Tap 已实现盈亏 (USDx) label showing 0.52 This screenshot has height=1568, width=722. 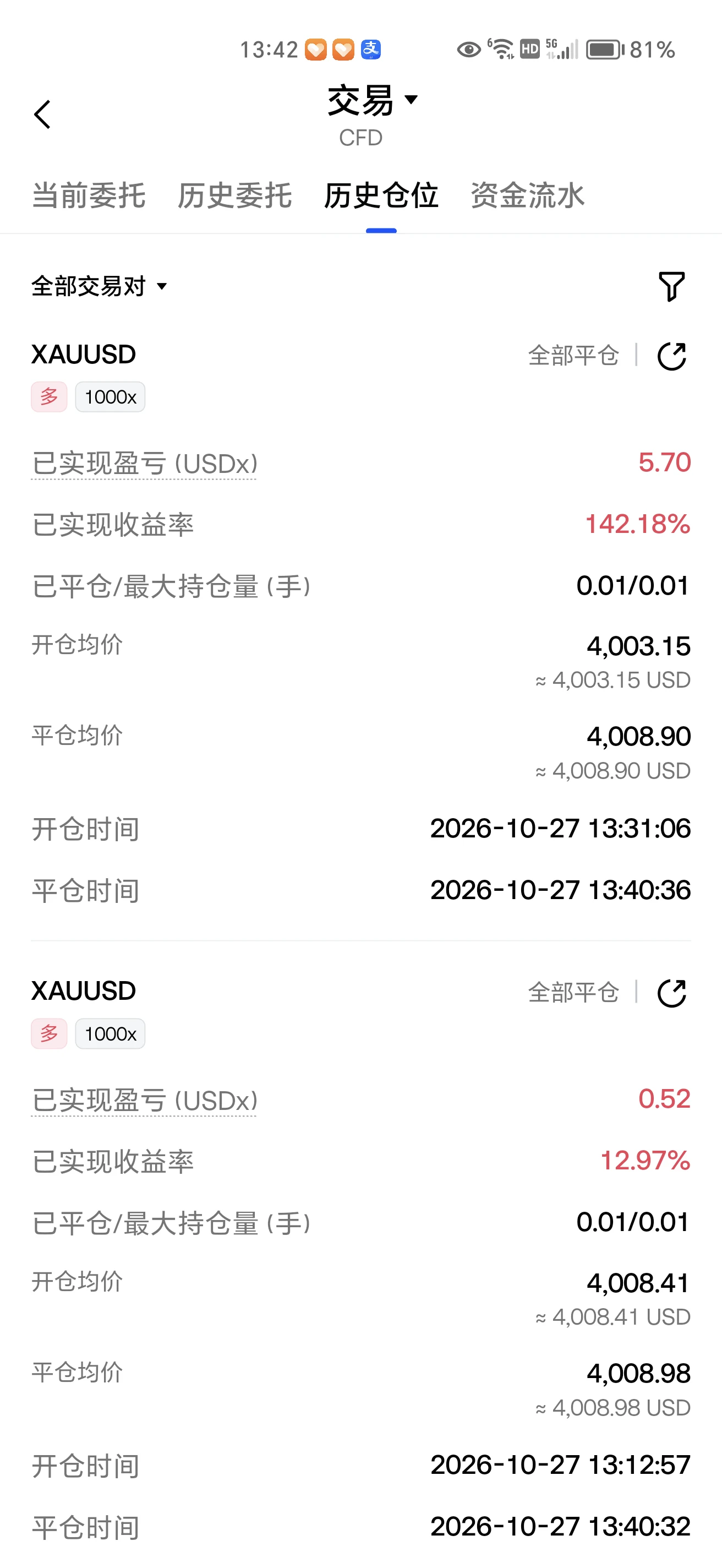pos(145,1101)
